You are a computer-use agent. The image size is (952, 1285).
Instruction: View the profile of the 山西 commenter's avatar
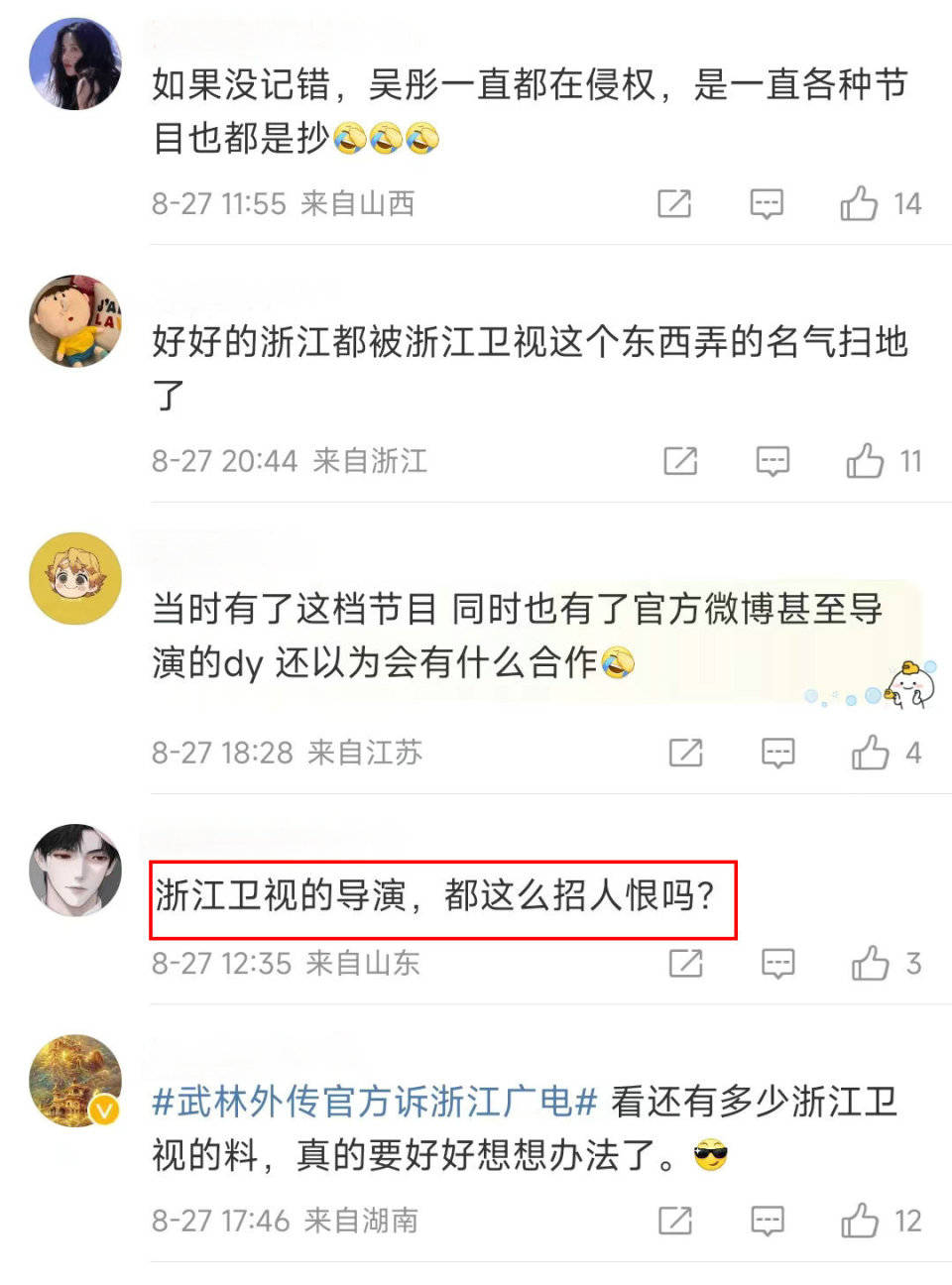click(x=75, y=63)
